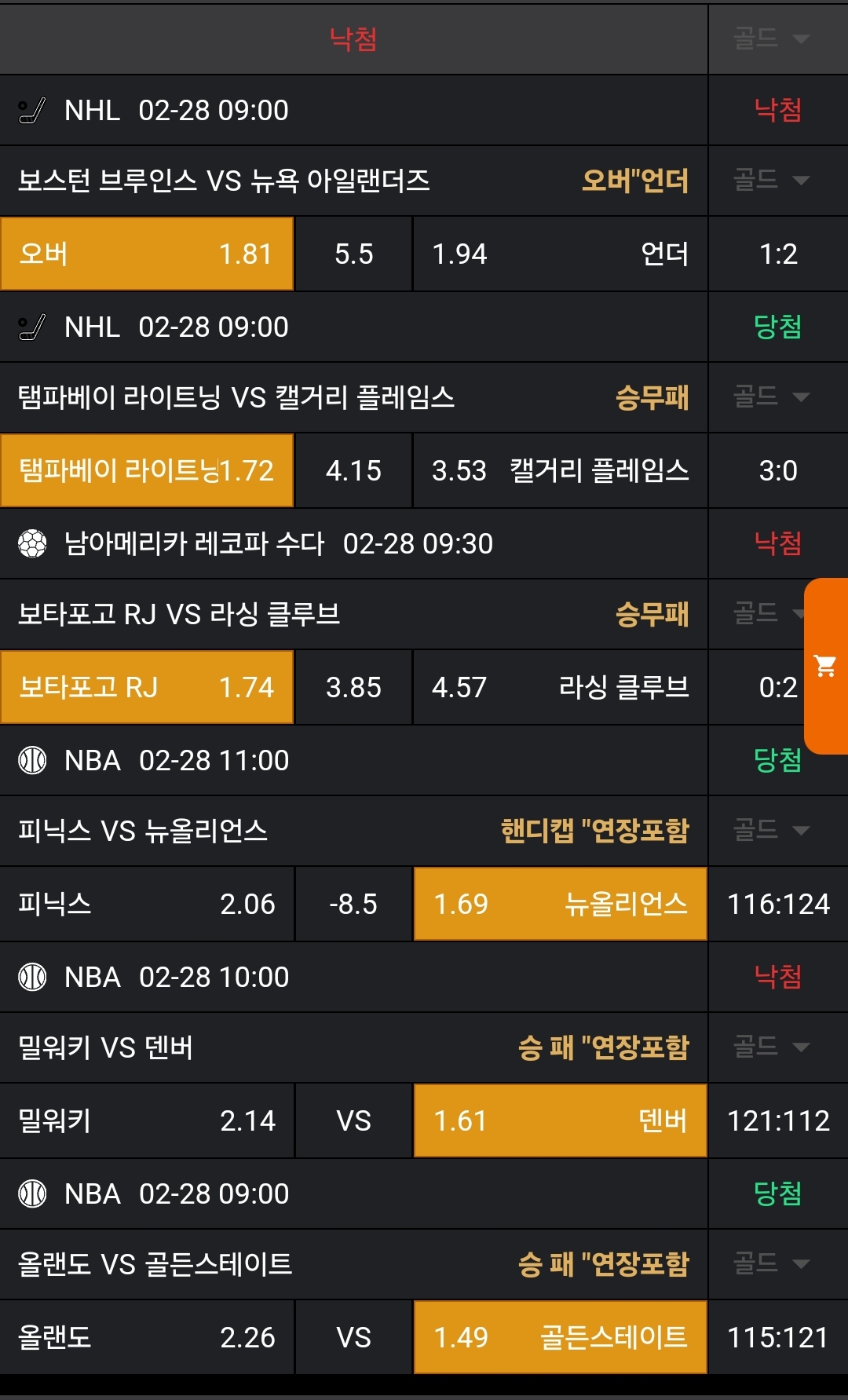Open the 골드 dropdown for 보스턴 브루인스 match
Screen dimensions: 848x1400
770,181
